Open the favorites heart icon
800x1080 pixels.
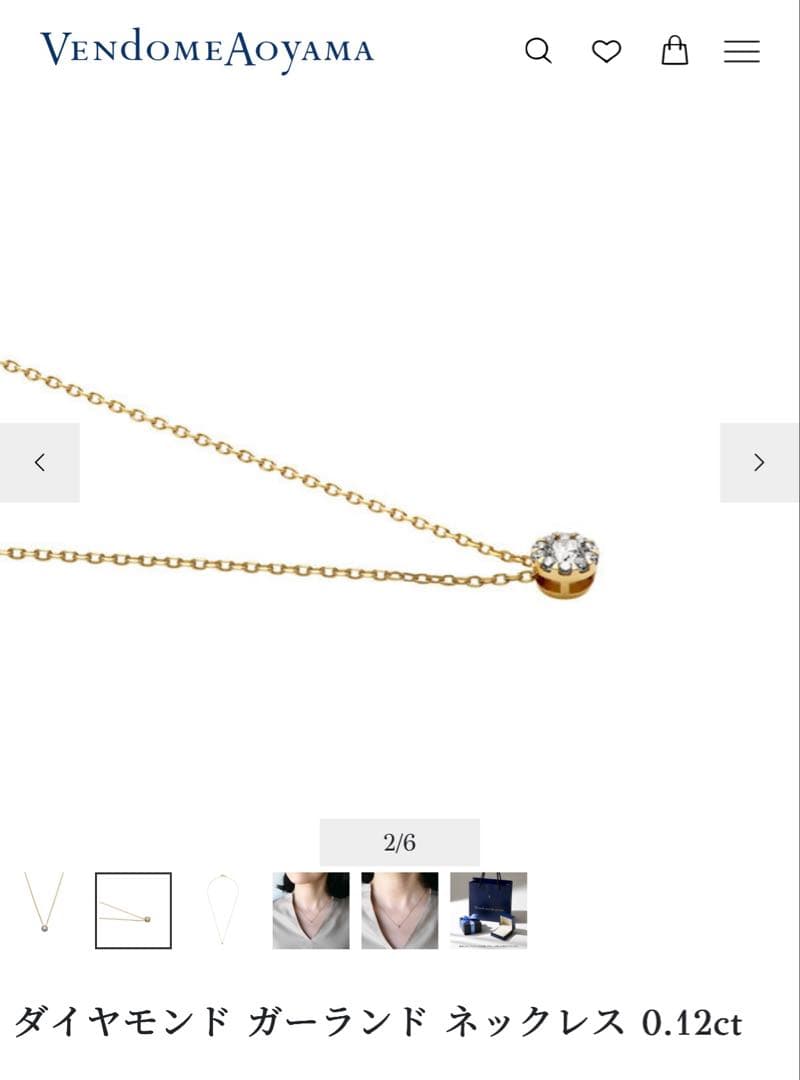click(x=606, y=51)
